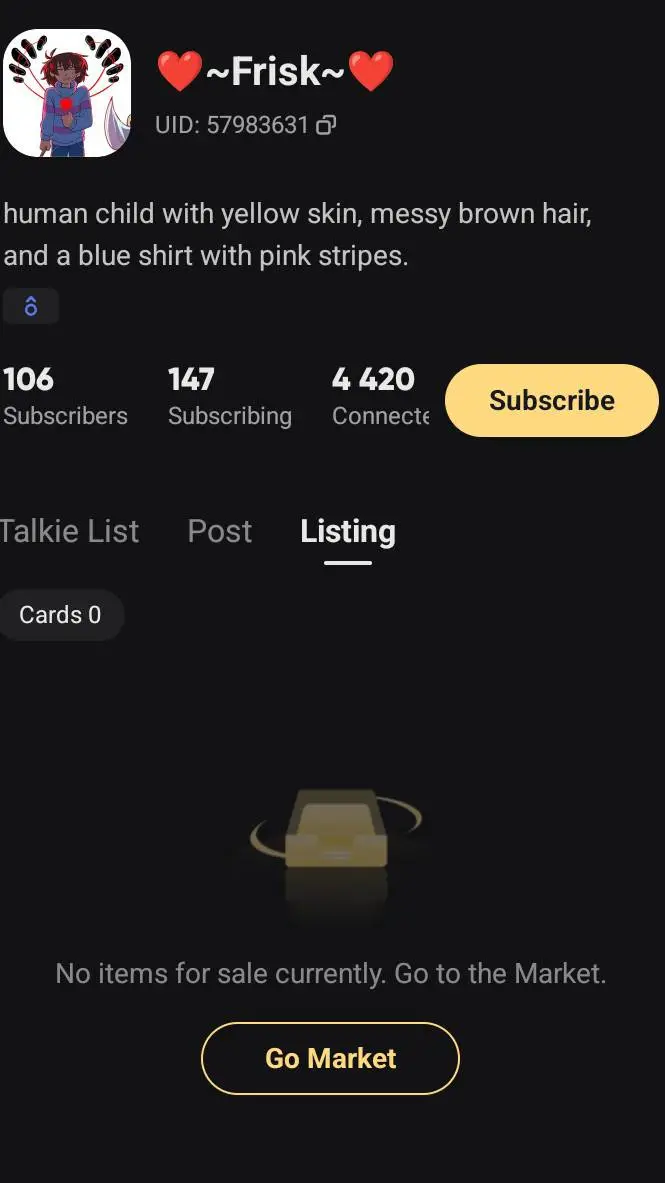The image size is (665, 1183).
Task: Tap the Cards 0 filter chip
Action: click(x=60, y=615)
